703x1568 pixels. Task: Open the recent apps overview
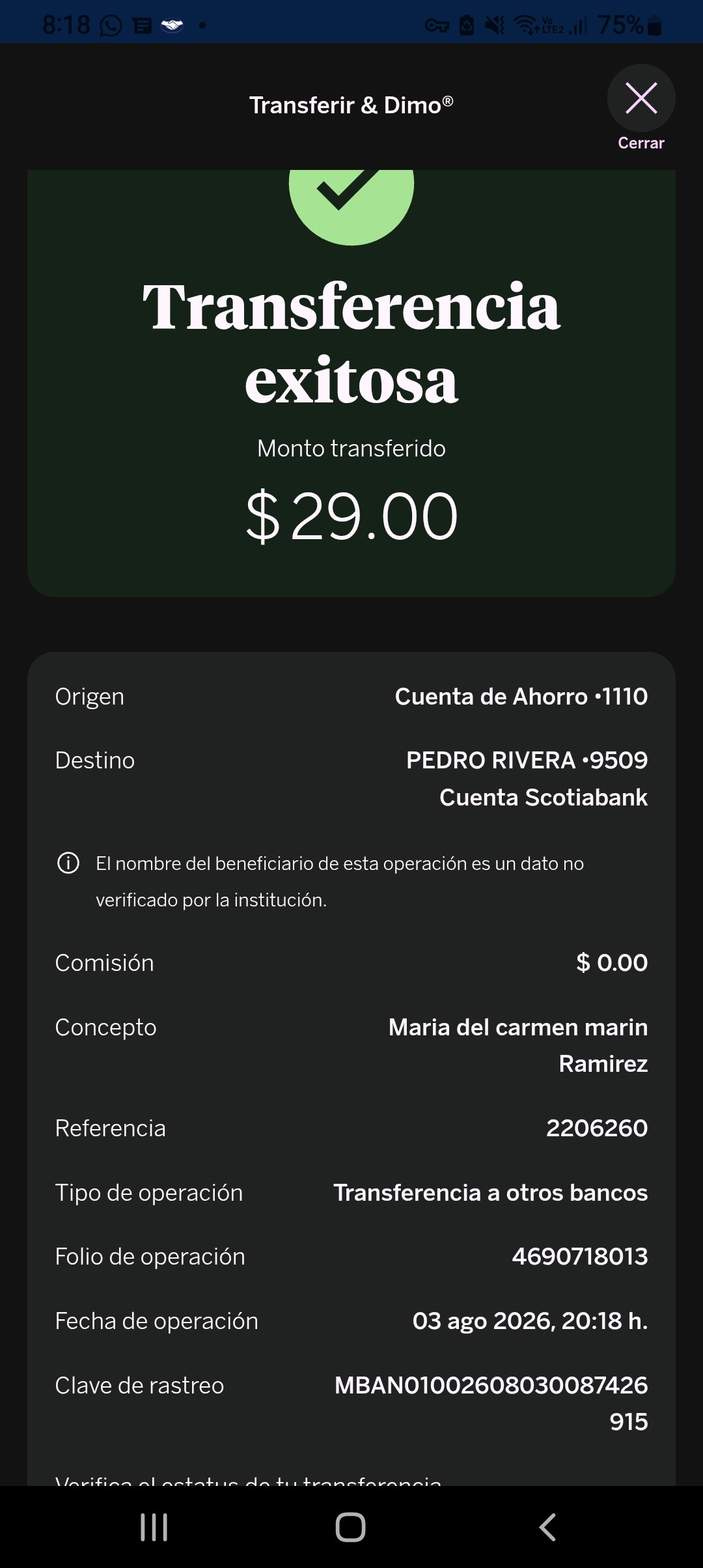(x=154, y=1527)
